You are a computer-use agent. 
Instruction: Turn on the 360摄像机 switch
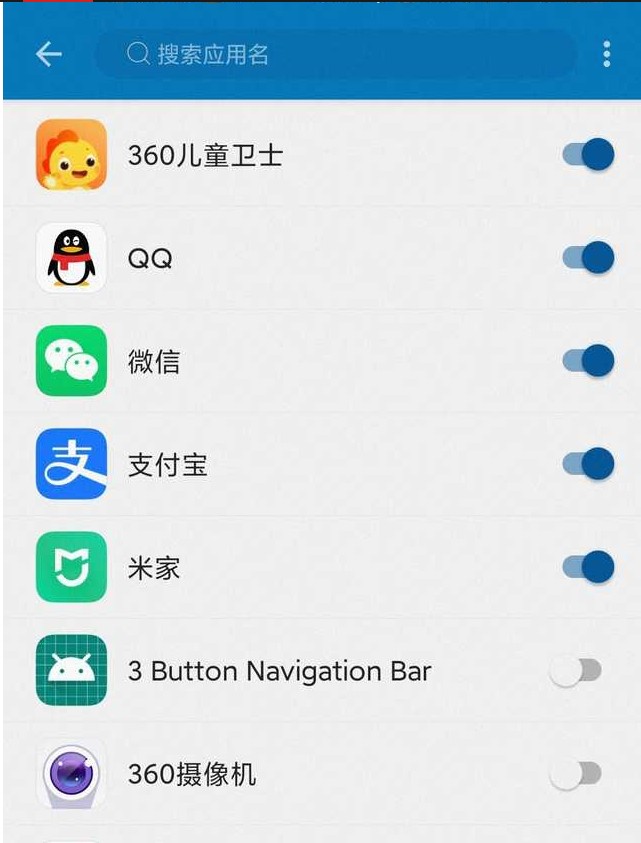(x=576, y=773)
